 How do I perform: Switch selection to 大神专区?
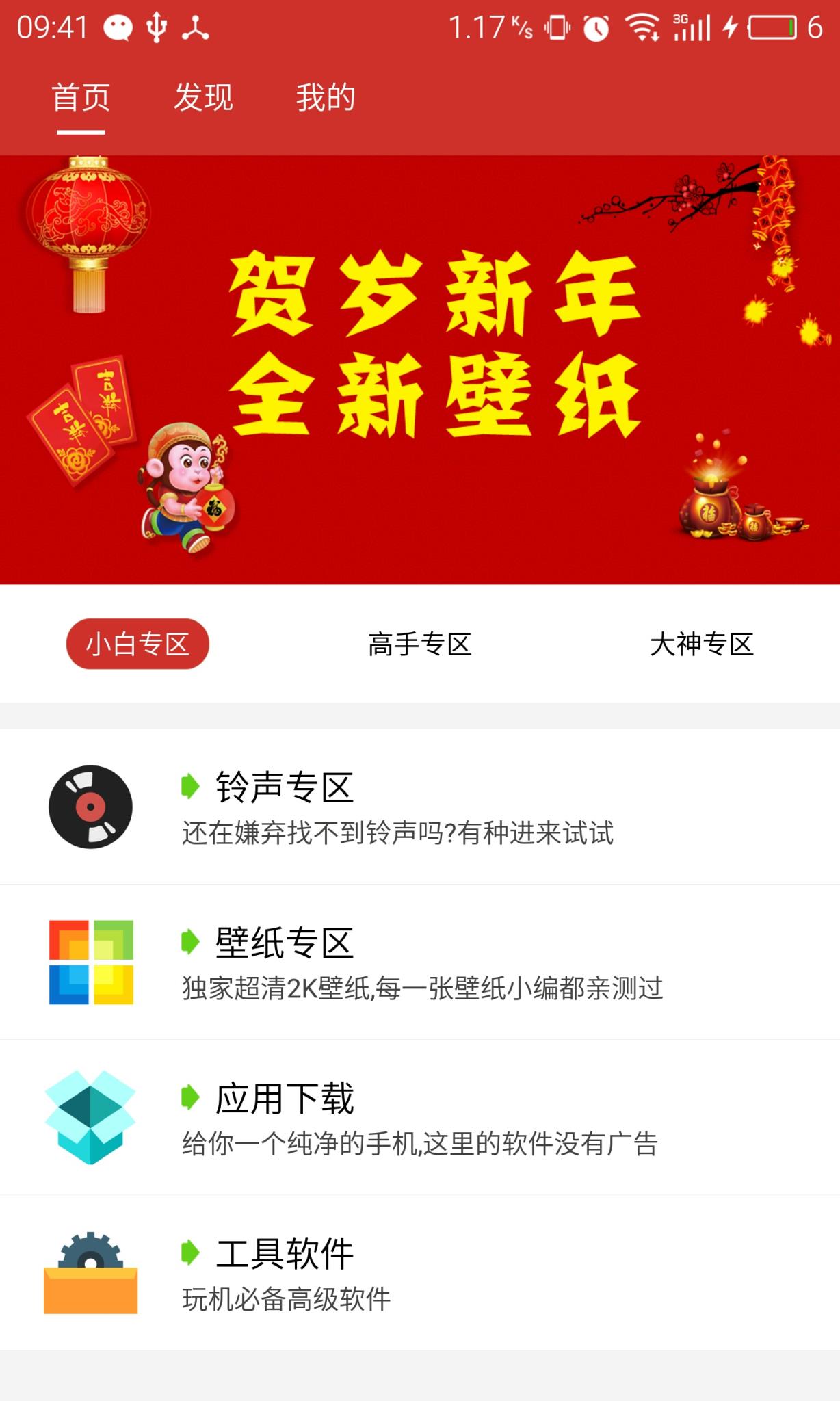point(702,644)
